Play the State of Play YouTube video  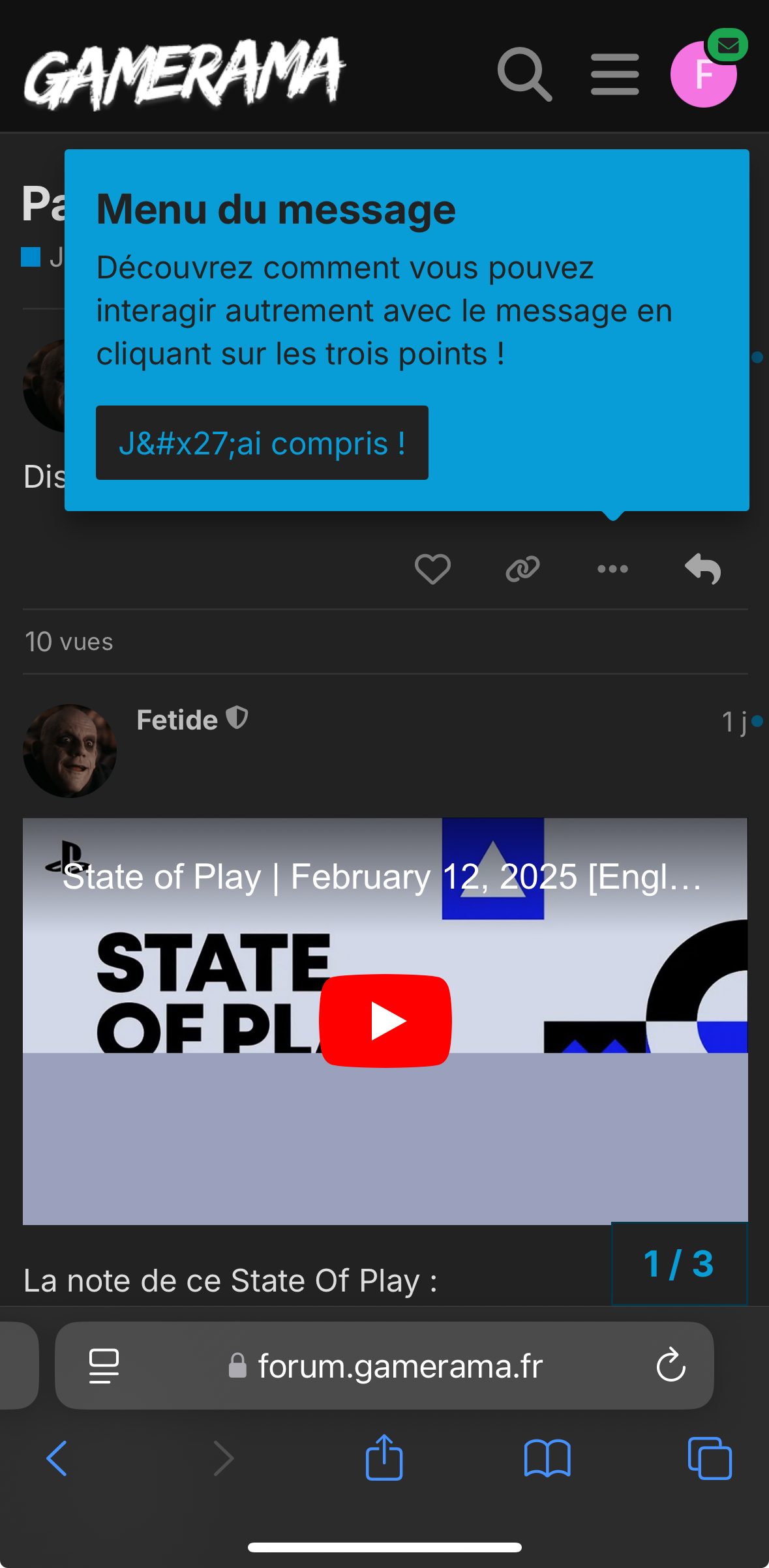click(x=385, y=1020)
